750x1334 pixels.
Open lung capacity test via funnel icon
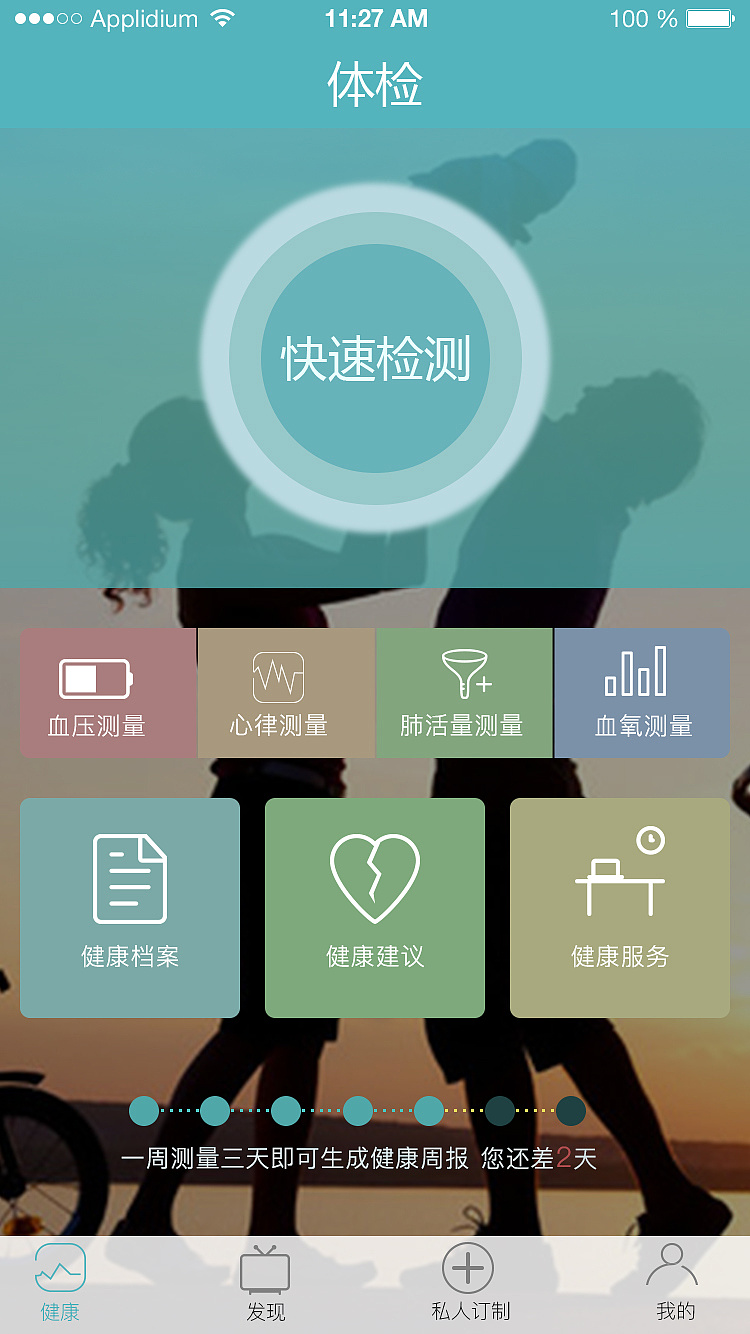click(x=463, y=675)
